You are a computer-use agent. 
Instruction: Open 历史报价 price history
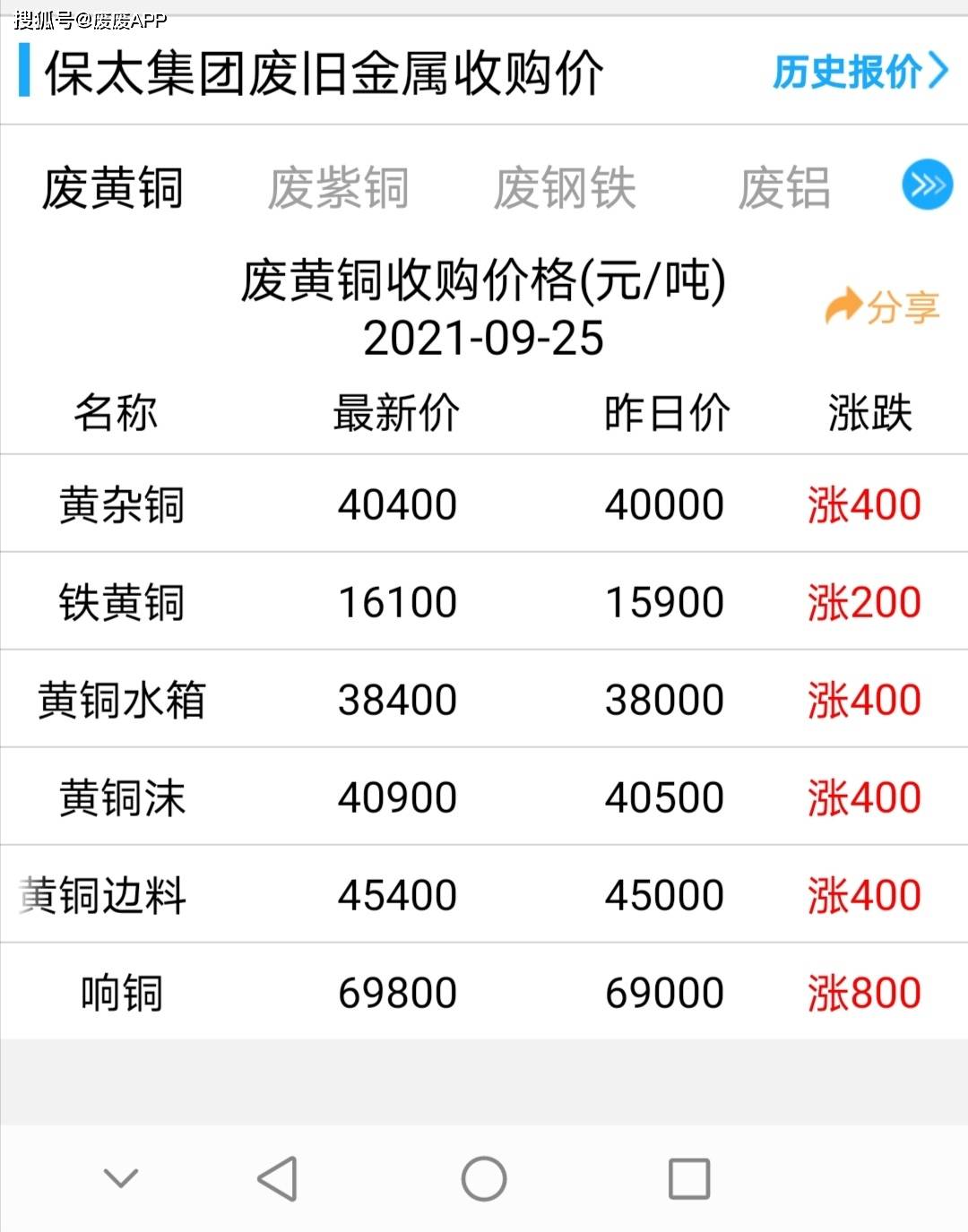point(859,72)
